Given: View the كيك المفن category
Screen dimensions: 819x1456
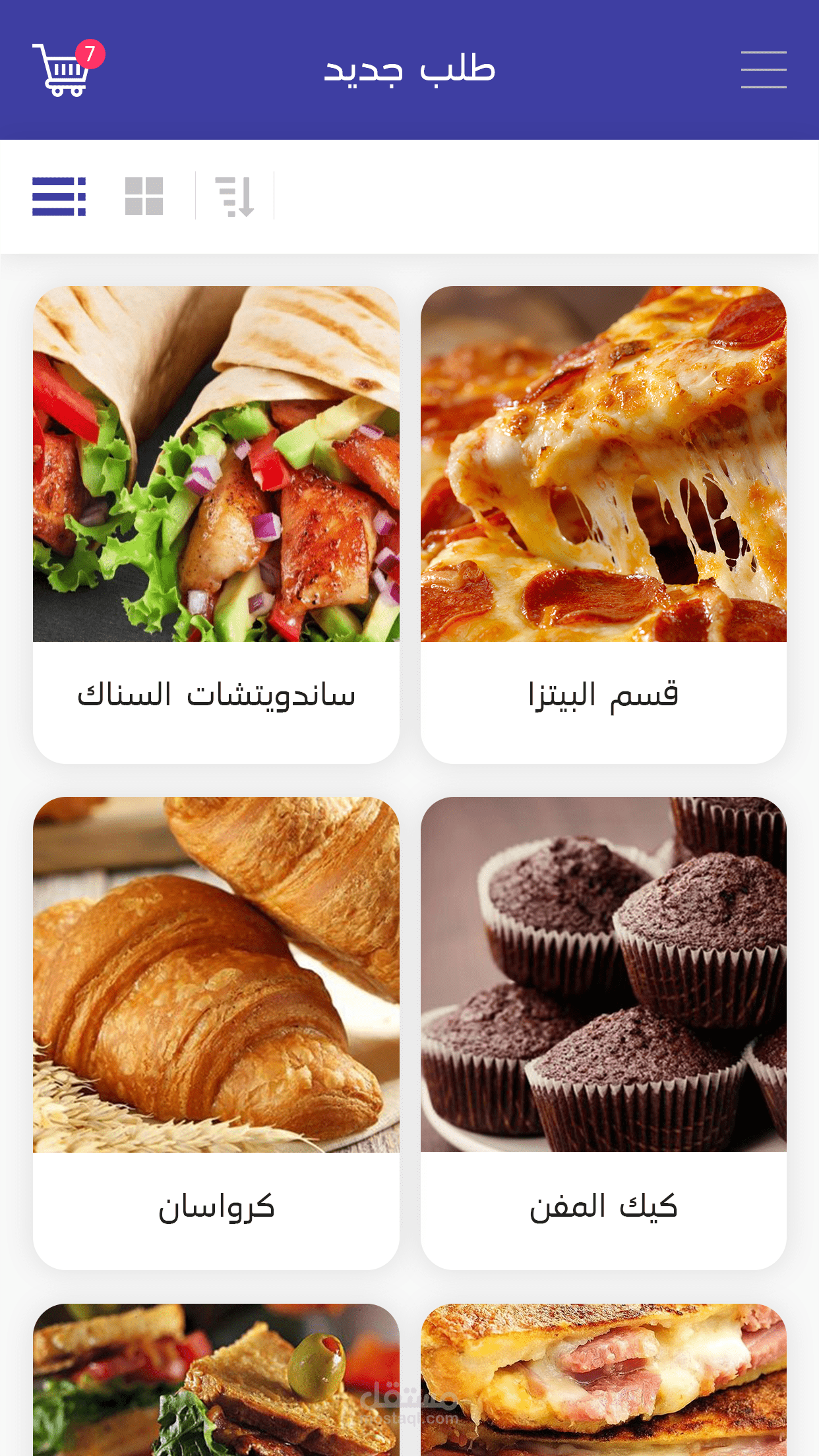Looking at the screenshot, I should 603,1033.
